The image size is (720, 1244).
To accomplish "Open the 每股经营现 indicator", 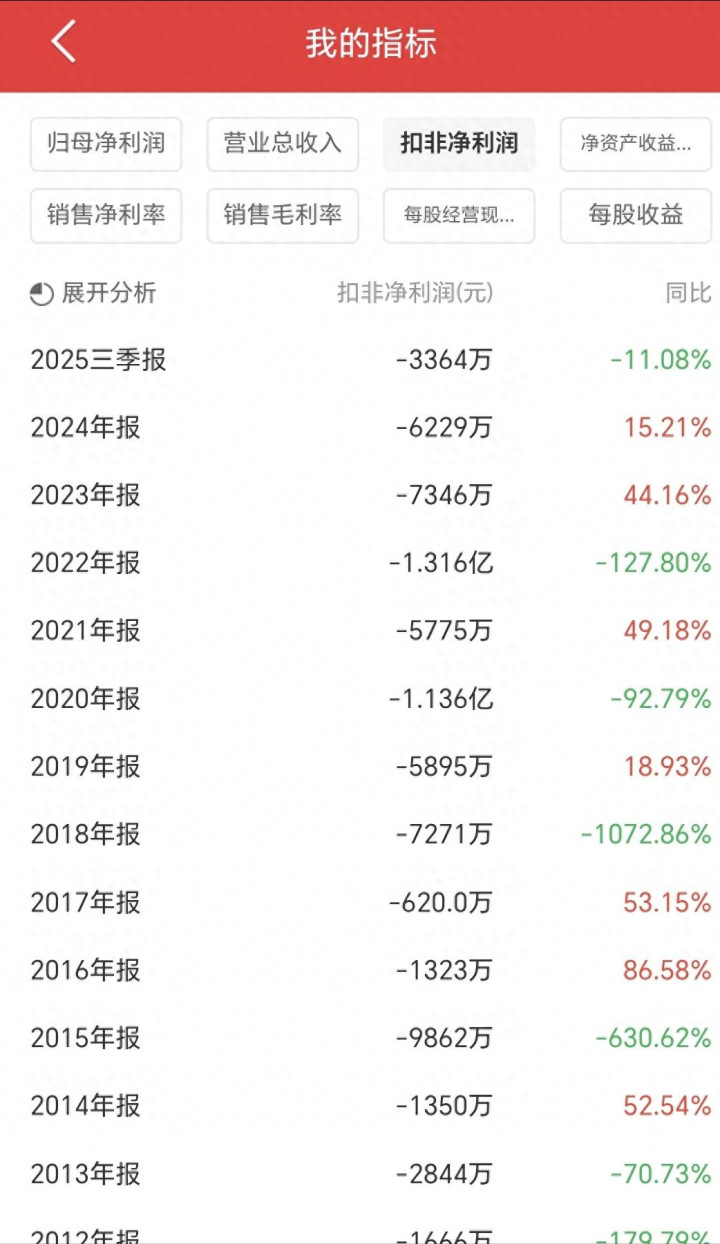I will (459, 215).
